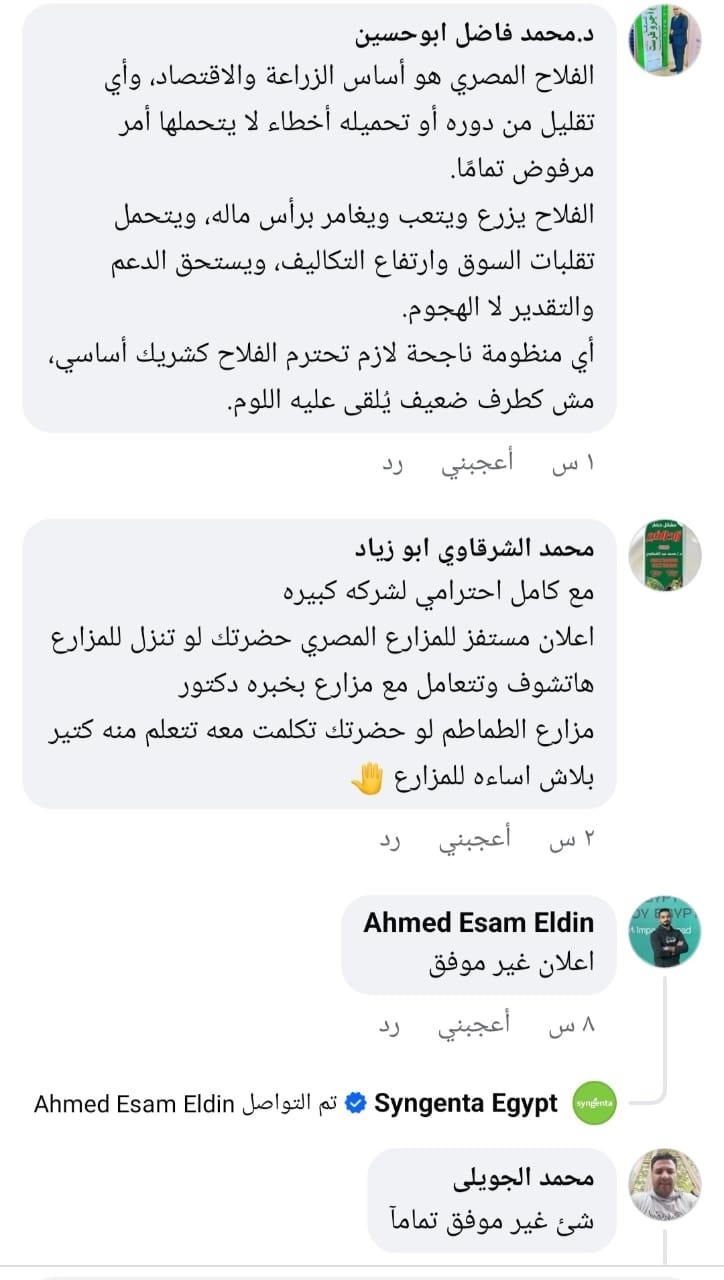Like محمد الشرقاوي ابو زياد's comment

pyautogui.click(x=476, y=840)
